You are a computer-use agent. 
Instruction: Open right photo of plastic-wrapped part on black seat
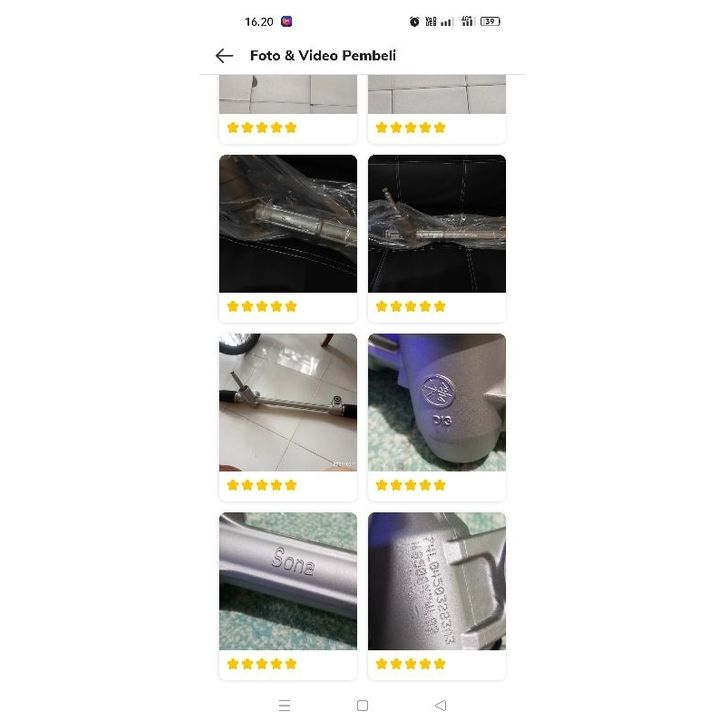(x=436, y=223)
